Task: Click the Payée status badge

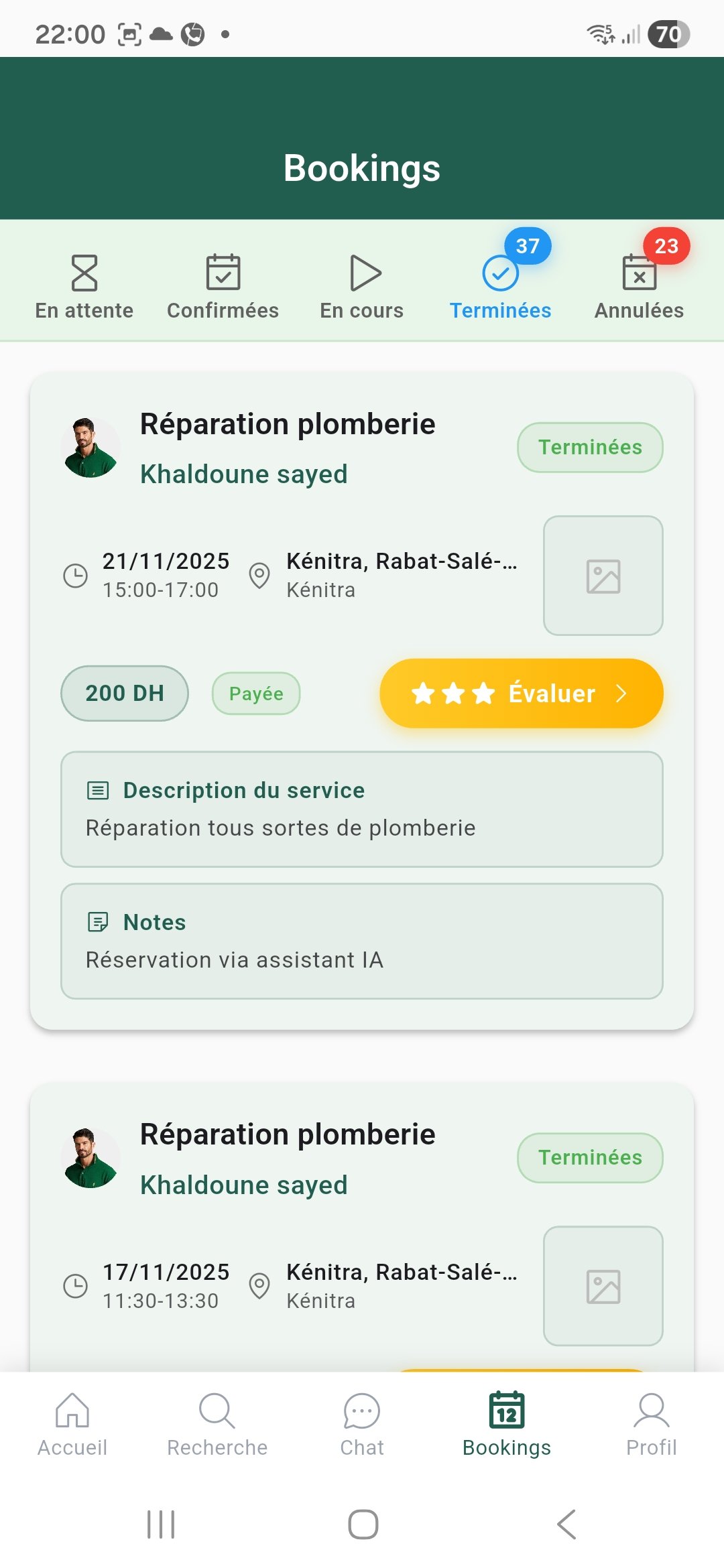Action: tap(255, 694)
